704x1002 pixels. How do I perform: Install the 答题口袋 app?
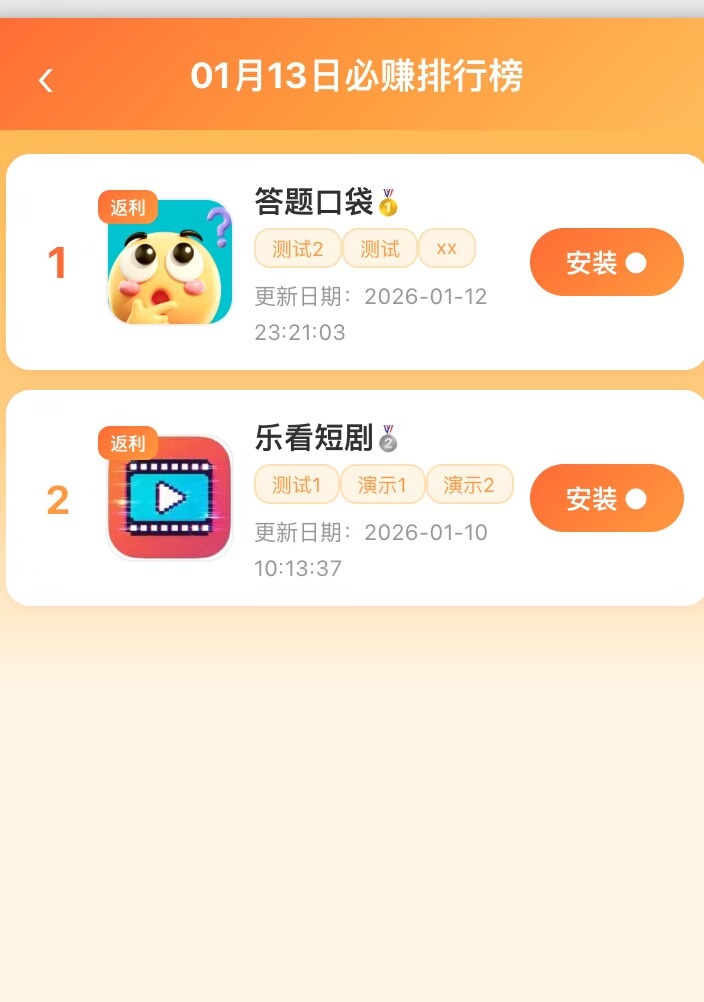click(606, 263)
